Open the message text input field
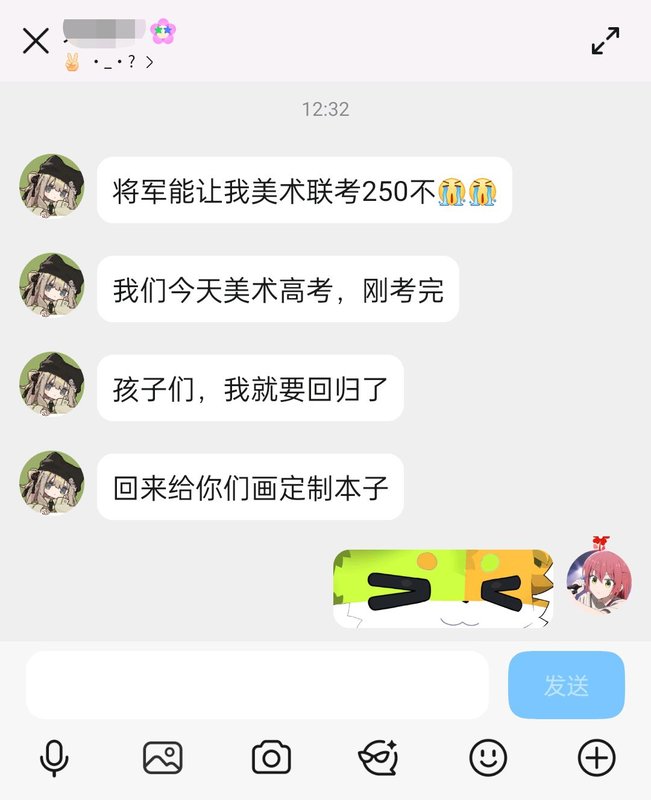Screen dimensions: 651x800 pos(257,685)
